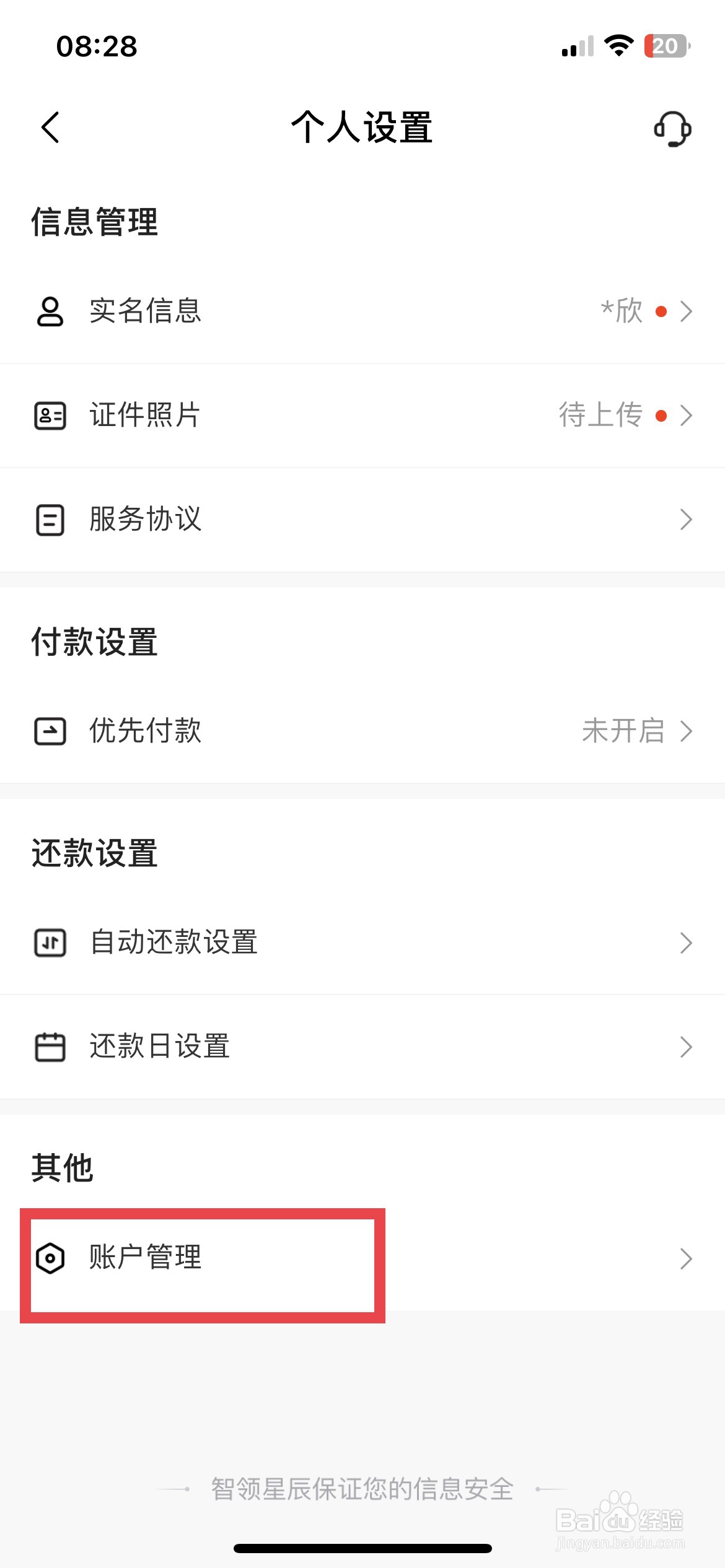Select the 自动还款设置 entry

172,943
